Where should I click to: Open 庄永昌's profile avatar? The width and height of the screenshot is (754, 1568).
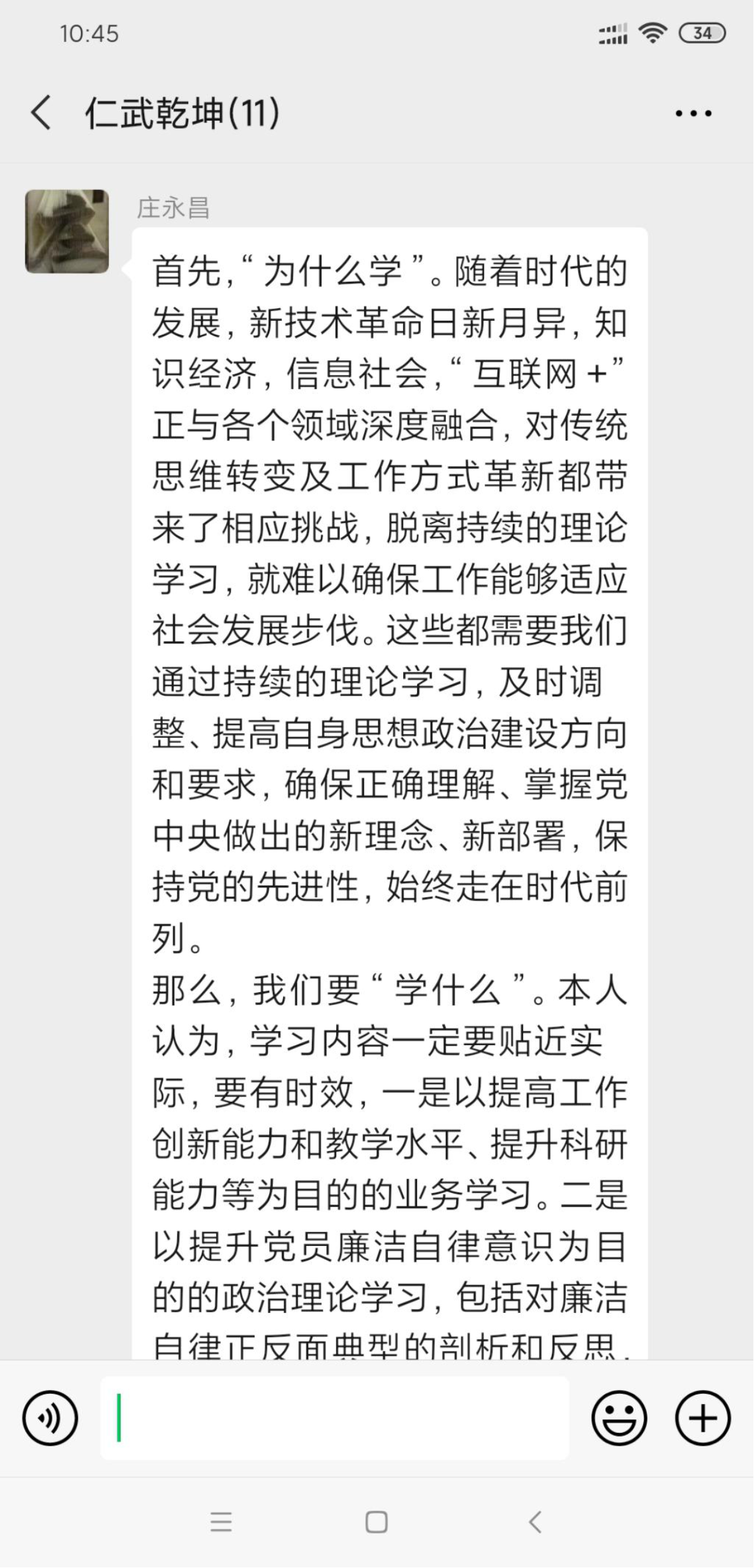(x=67, y=231)
